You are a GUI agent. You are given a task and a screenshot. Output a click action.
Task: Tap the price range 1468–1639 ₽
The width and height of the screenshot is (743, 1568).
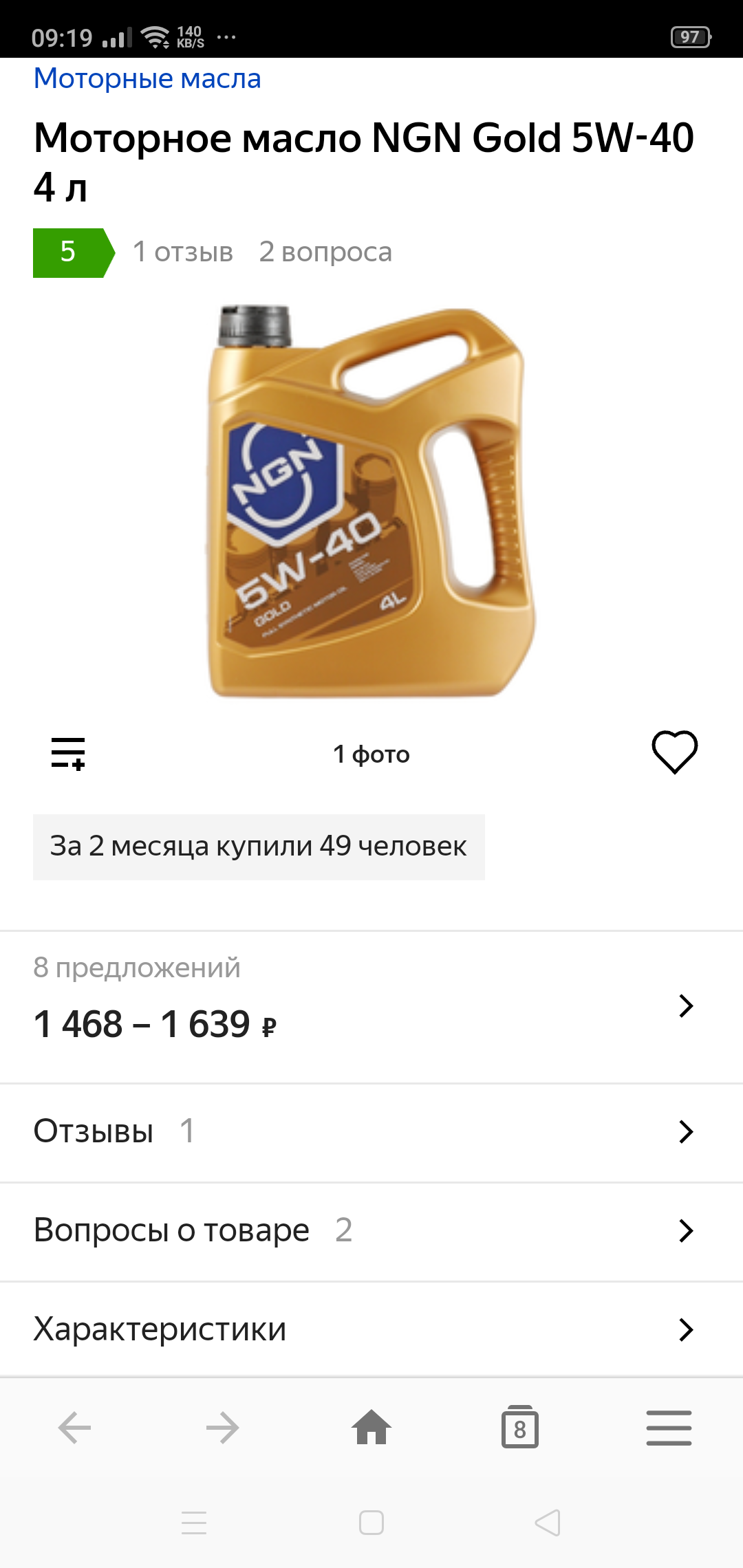(154, 1023)
